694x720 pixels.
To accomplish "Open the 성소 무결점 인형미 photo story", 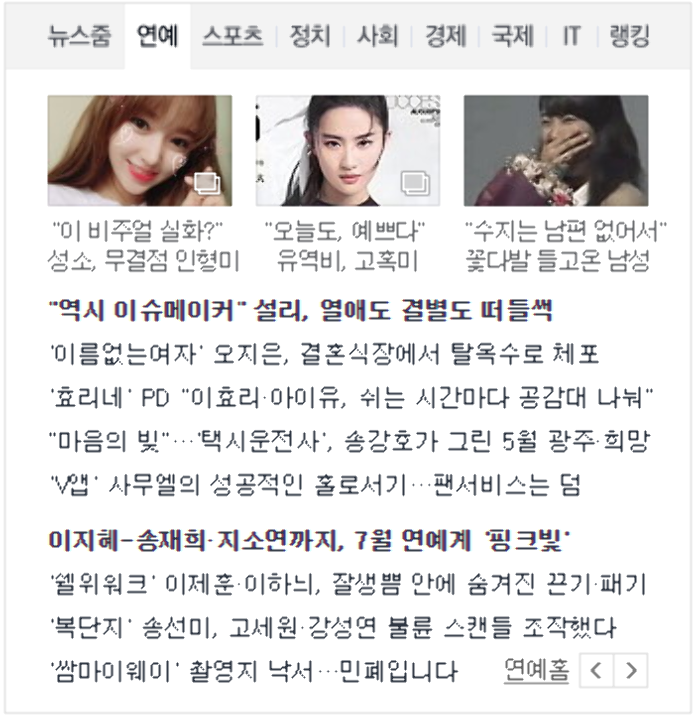I will pos(140,150).
